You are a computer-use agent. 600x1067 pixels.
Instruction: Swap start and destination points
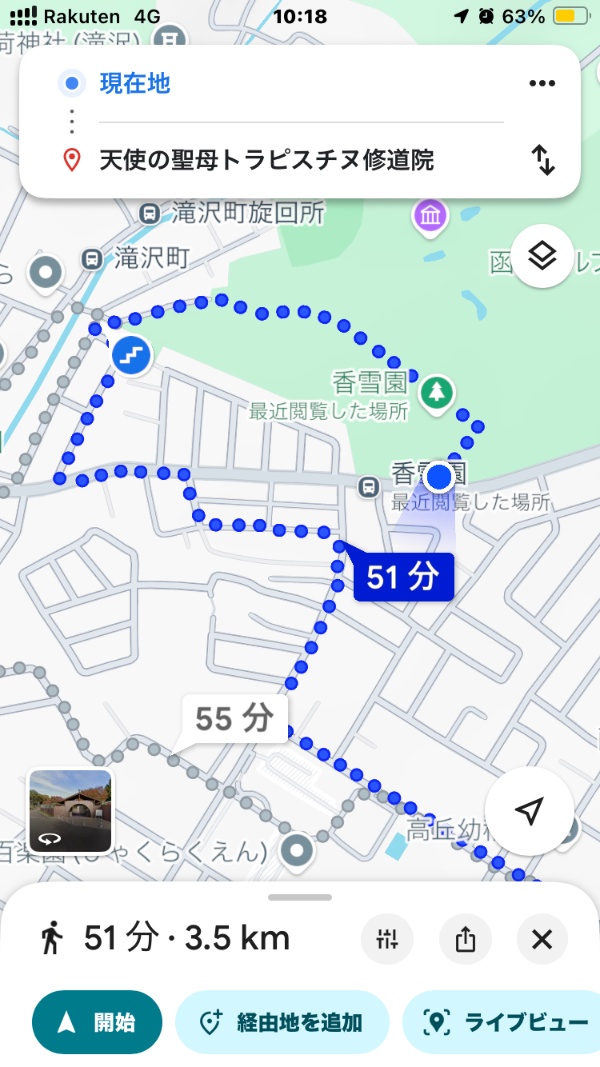click(x=542, y=160)
